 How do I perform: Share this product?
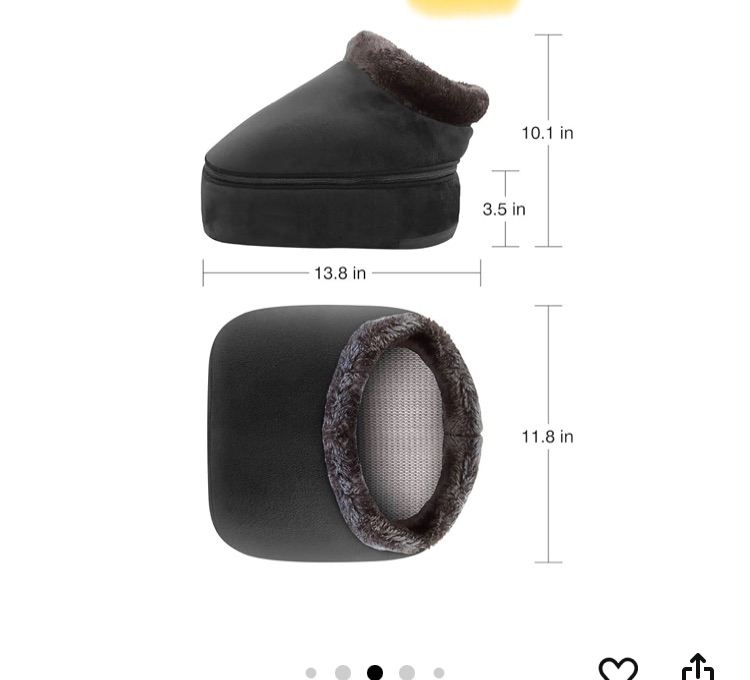point(697,667)
